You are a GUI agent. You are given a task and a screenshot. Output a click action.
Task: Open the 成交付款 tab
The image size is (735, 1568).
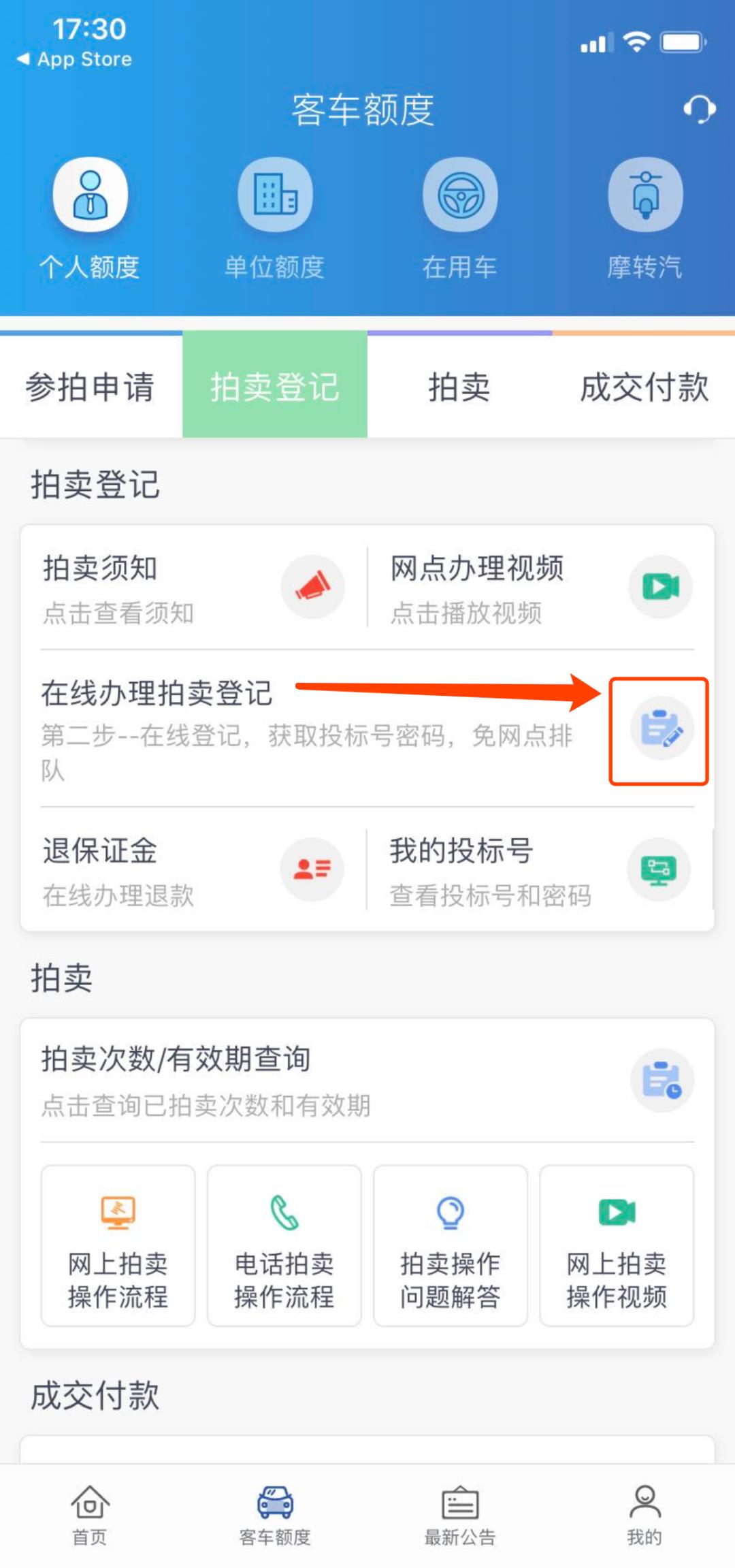tap(644, 387)
